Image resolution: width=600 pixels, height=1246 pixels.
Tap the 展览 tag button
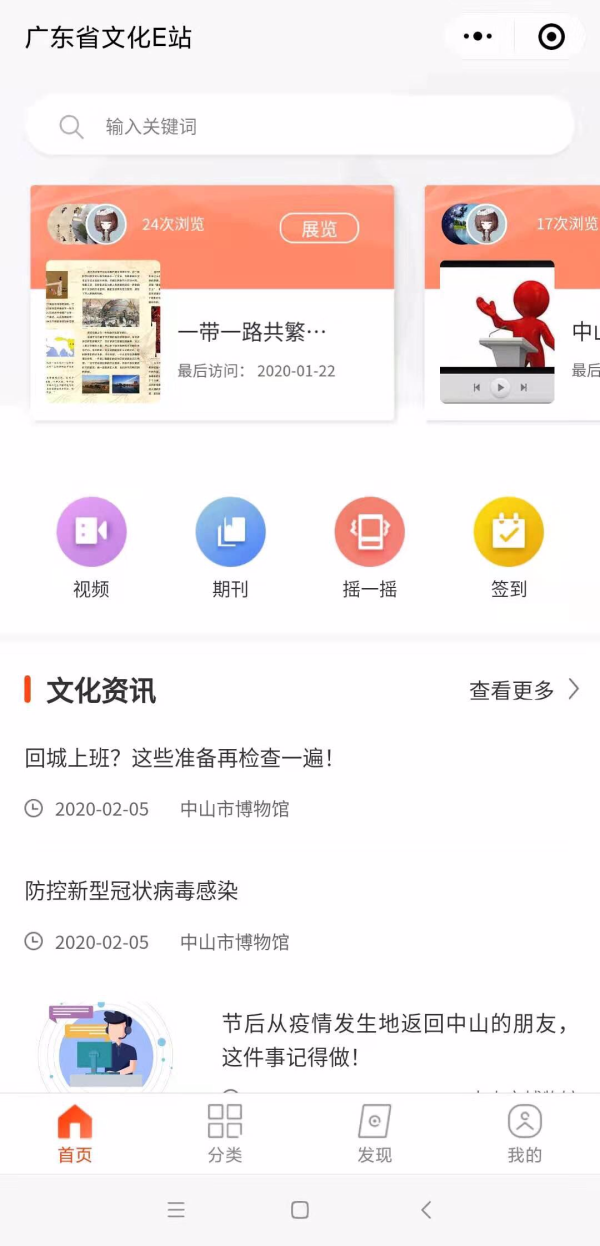319,228
